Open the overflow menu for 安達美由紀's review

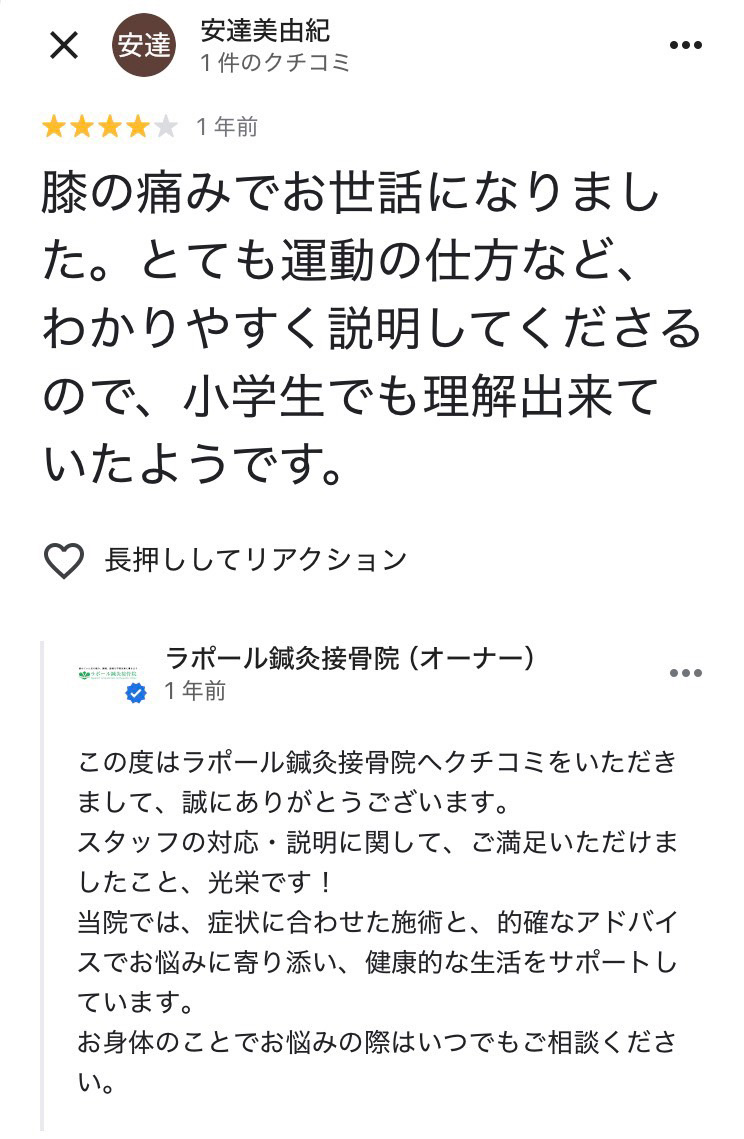point(685,45)
